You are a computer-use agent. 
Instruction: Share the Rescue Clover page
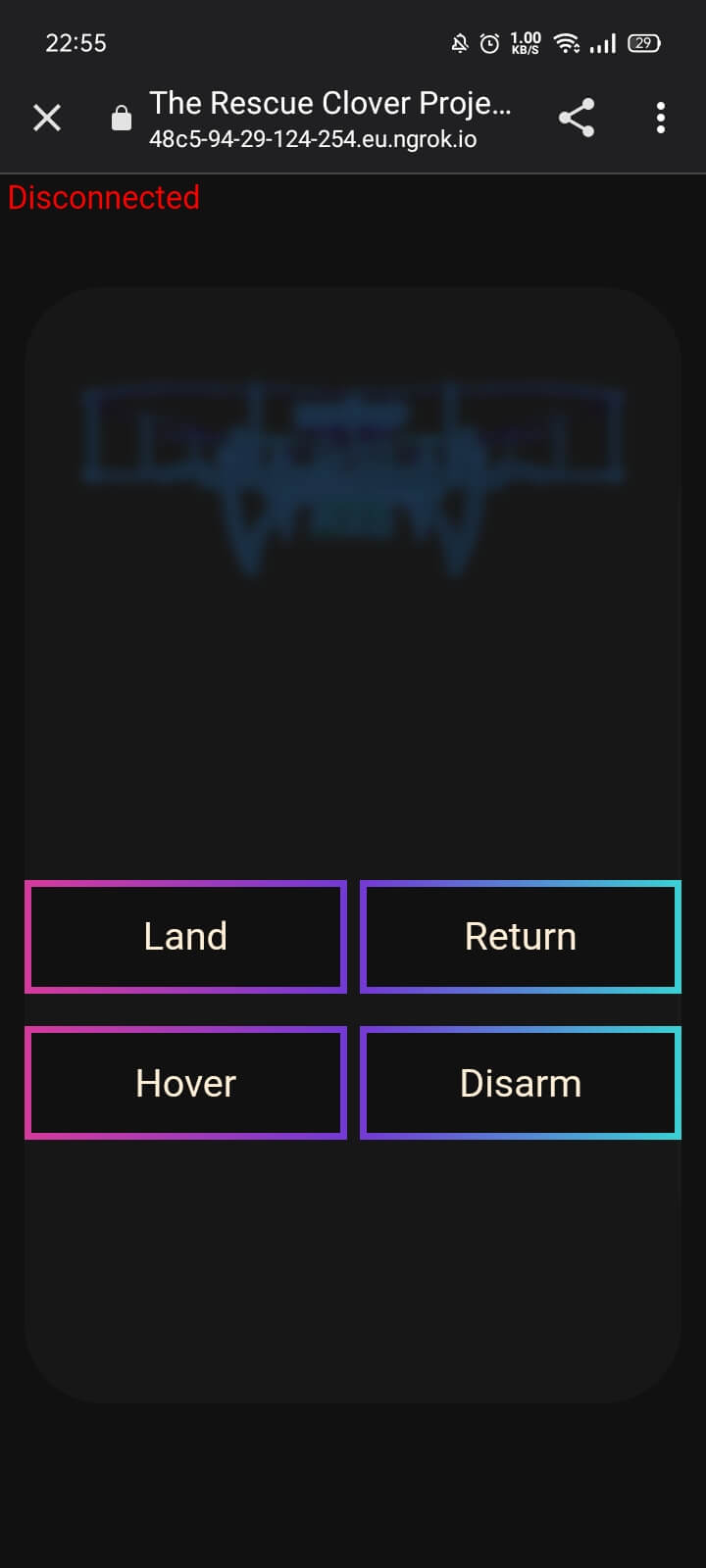(x=577, y=119)
